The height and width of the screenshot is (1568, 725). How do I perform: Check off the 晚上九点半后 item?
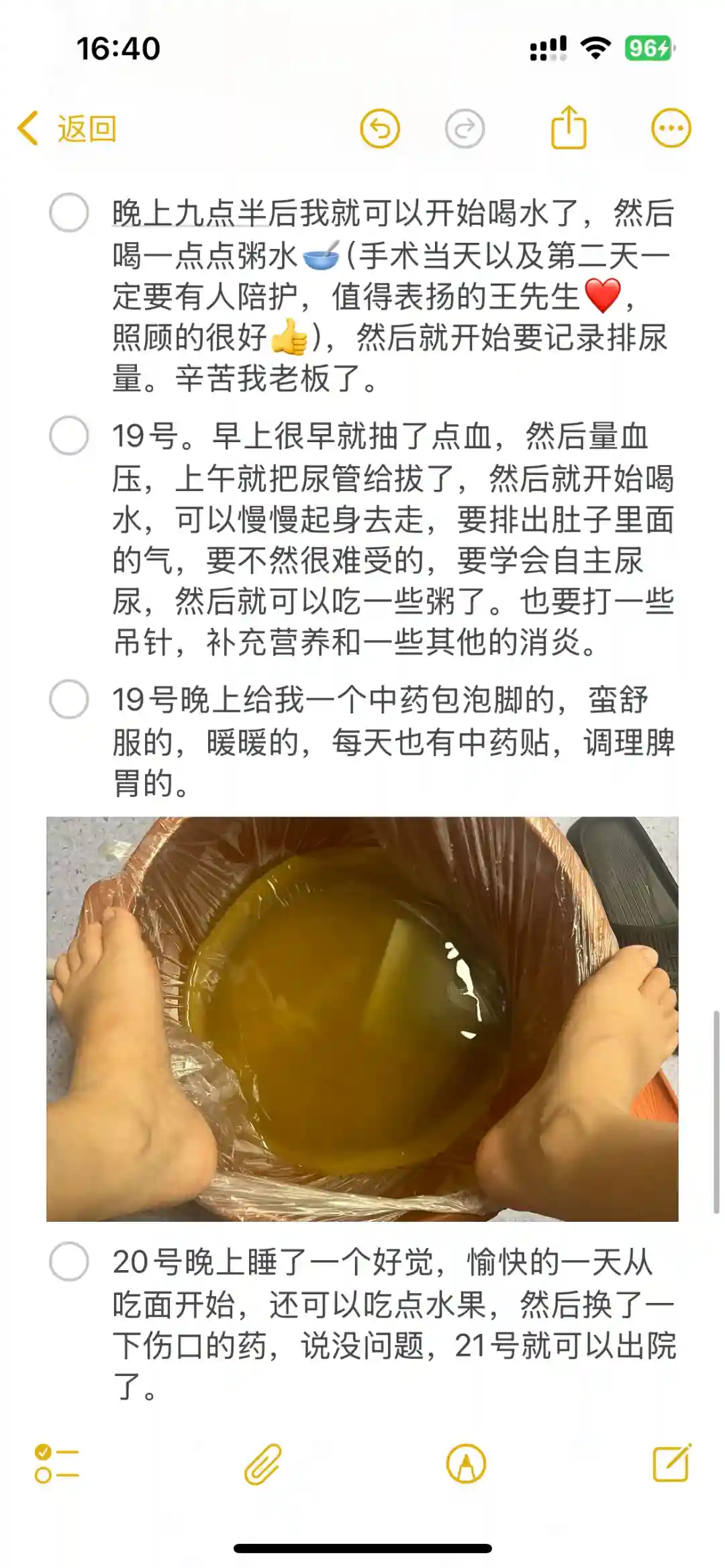[x=69, y=213]
